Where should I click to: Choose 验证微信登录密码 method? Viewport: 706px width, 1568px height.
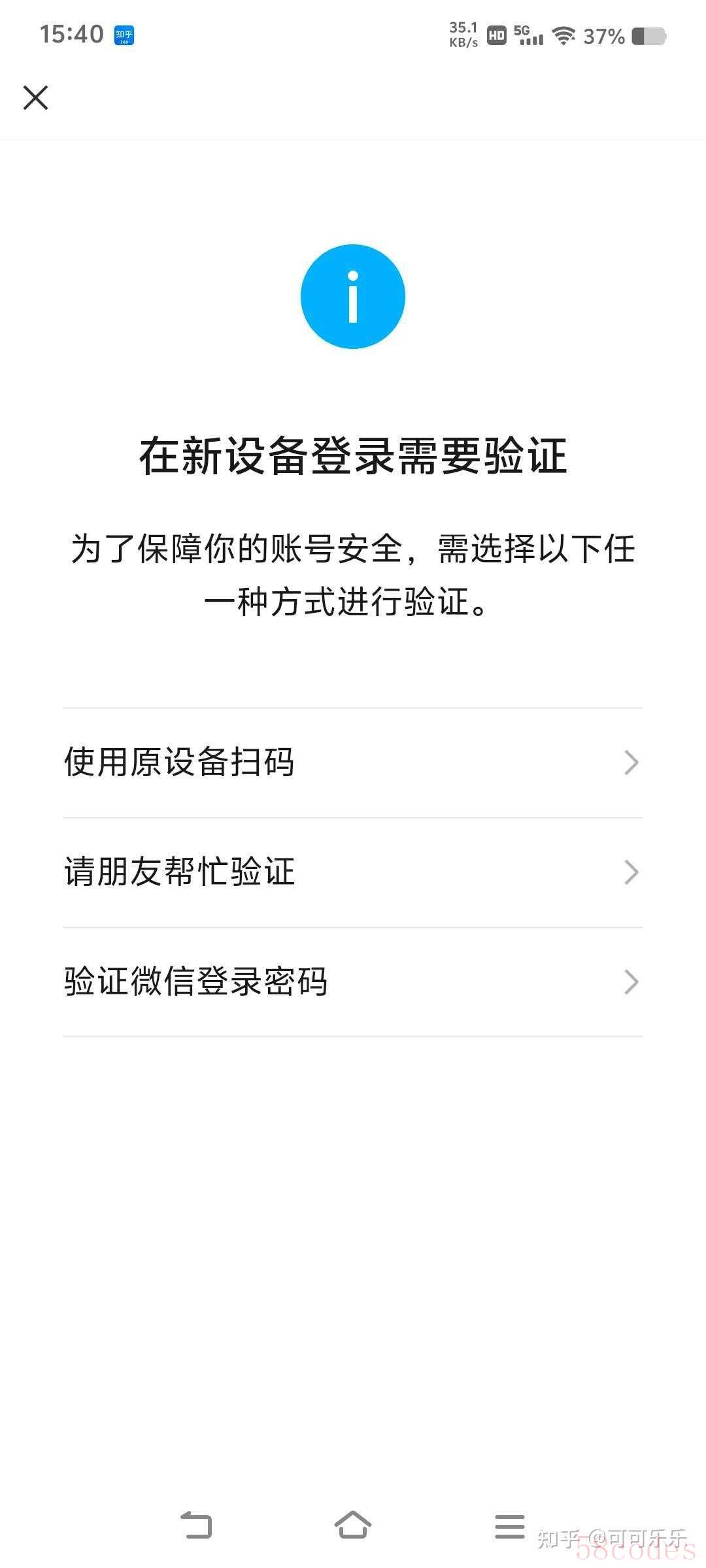click(353, 981)
